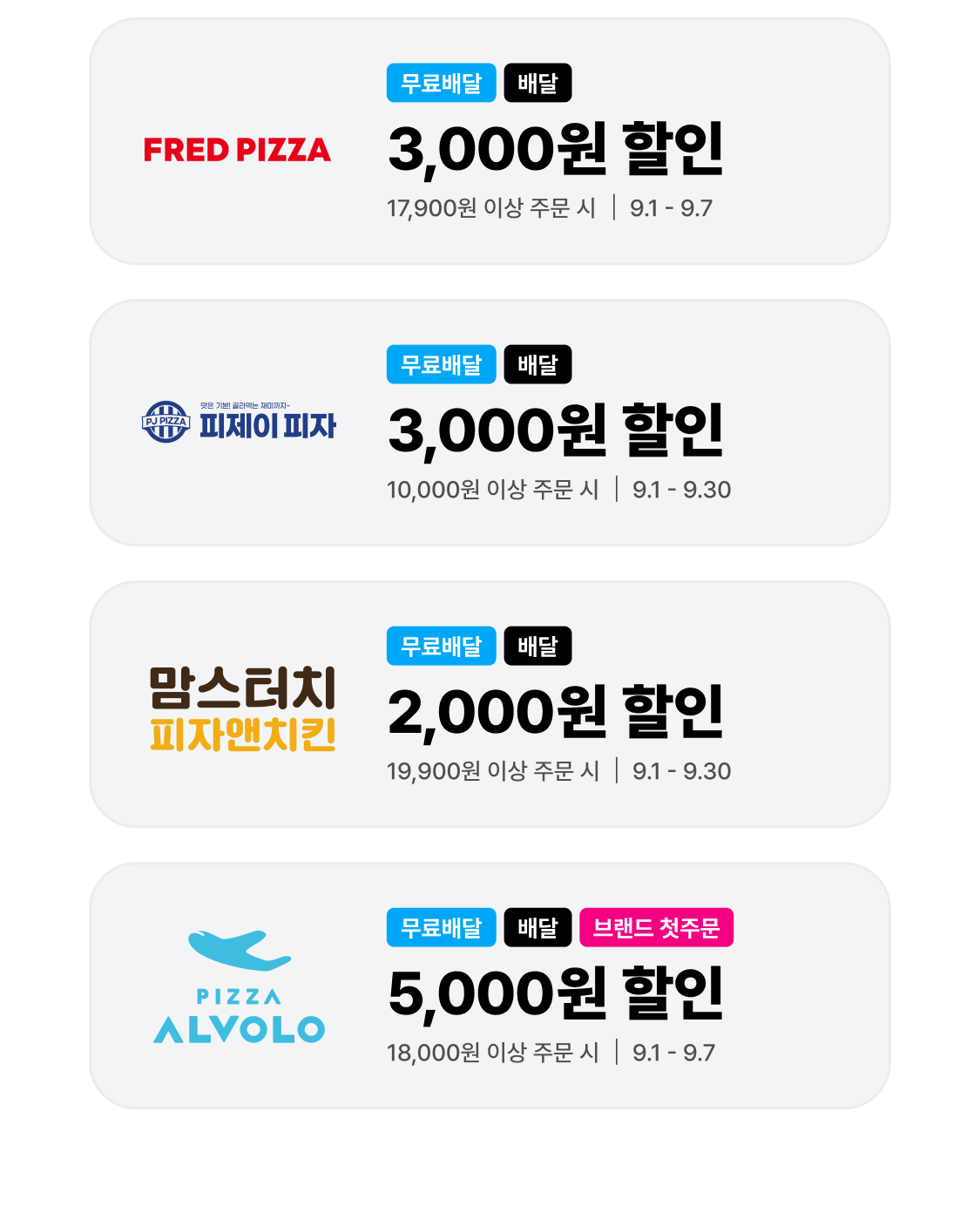View the 맘스터치 피자앤치킨 2,000원 discount card
The image size is (980, 1213).
pos(490,705)
